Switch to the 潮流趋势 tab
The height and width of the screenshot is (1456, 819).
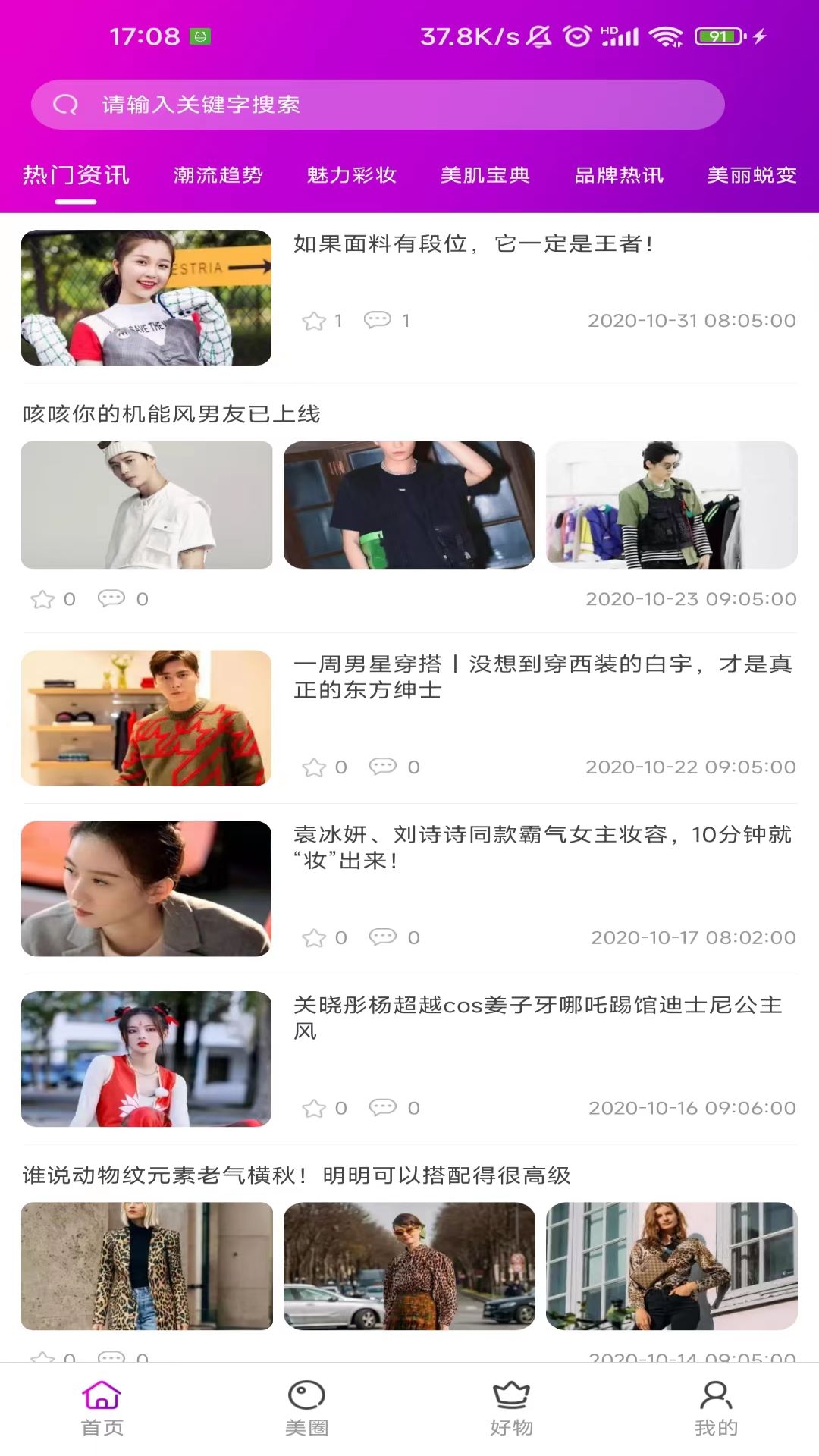point(216,175)
